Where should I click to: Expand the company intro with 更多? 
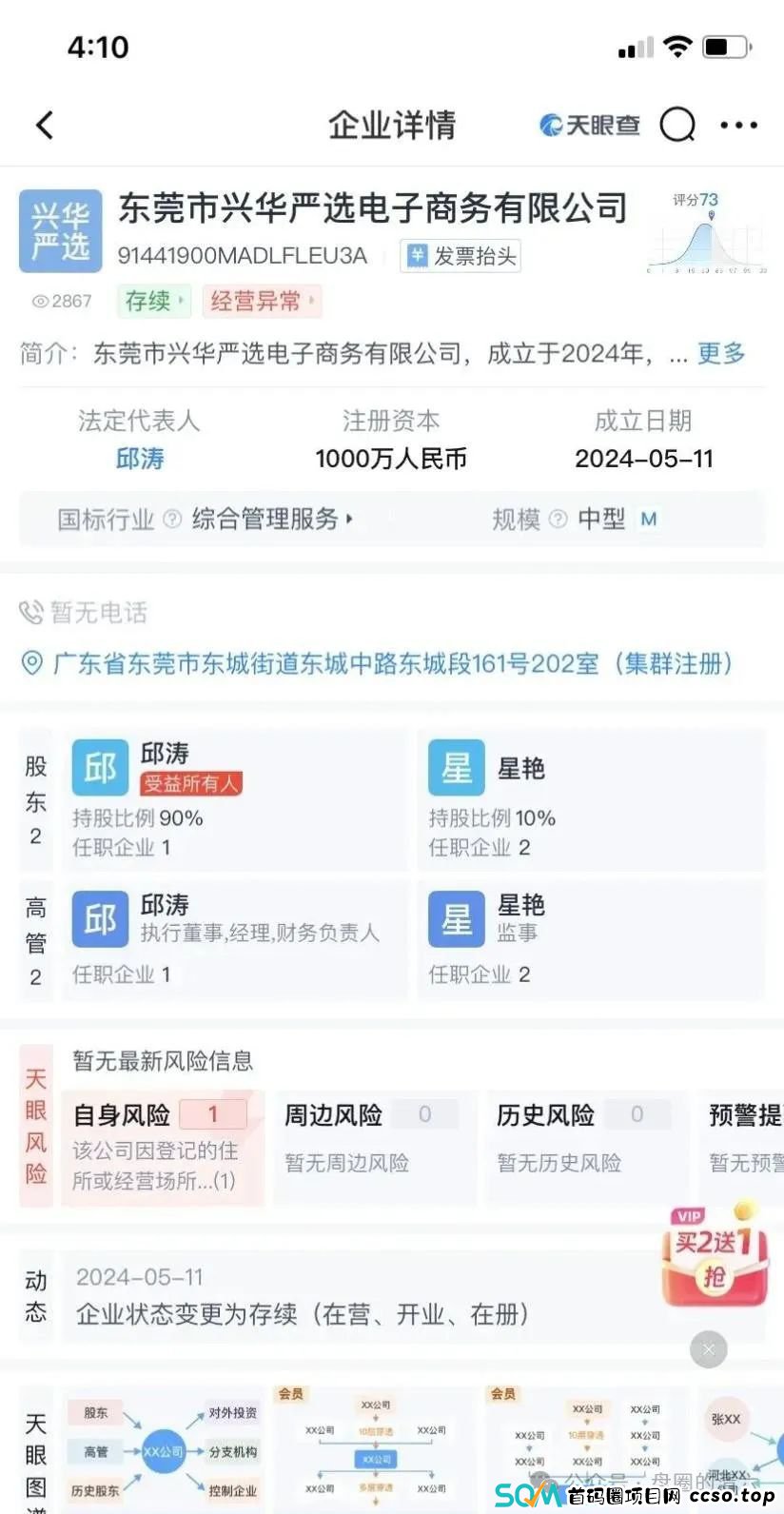tap(721, 354)
